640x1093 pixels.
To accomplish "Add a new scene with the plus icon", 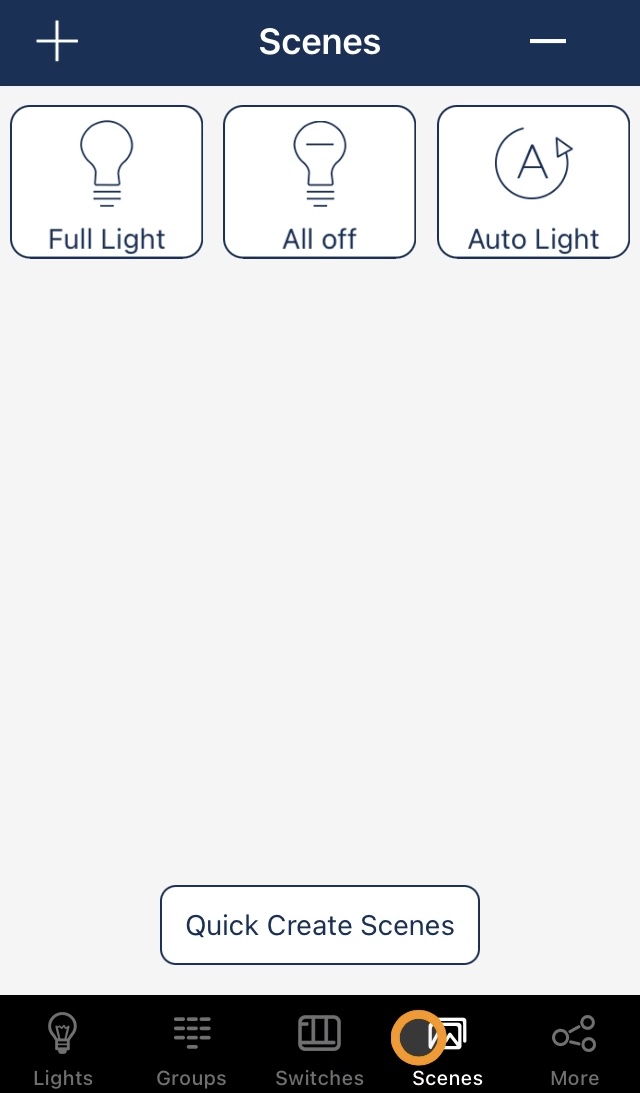I will tap(57, 41).
